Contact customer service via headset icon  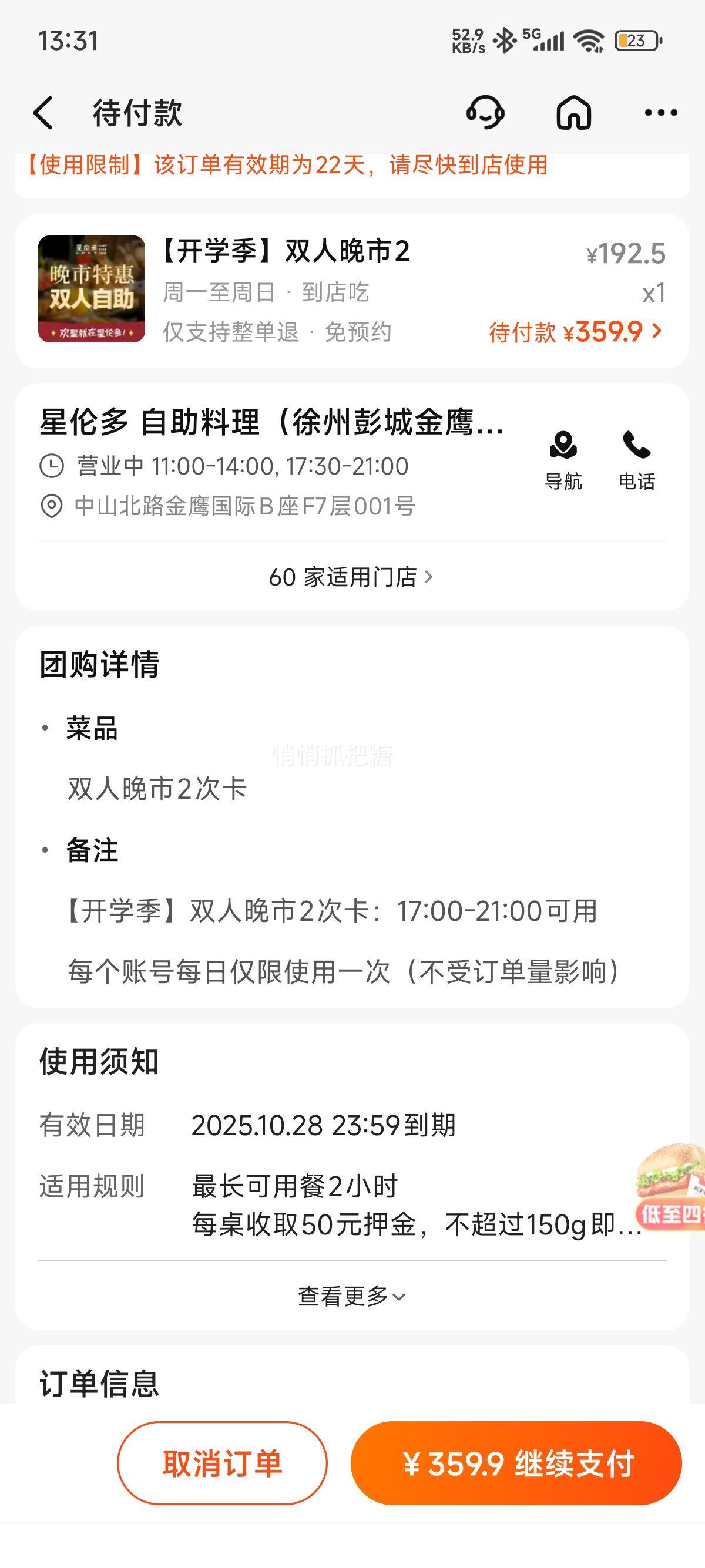pos(485,113)
